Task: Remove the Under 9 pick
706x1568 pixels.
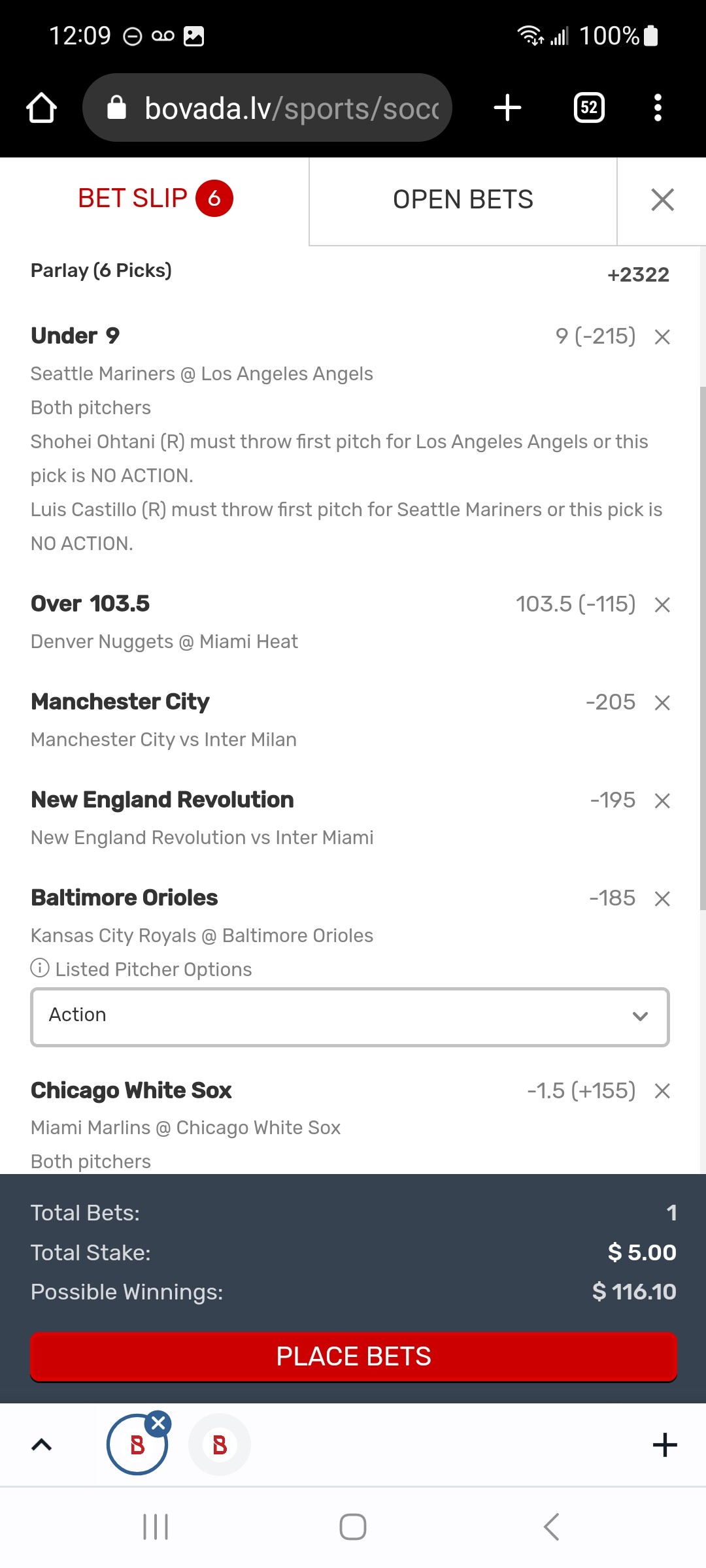Action: 662,337
